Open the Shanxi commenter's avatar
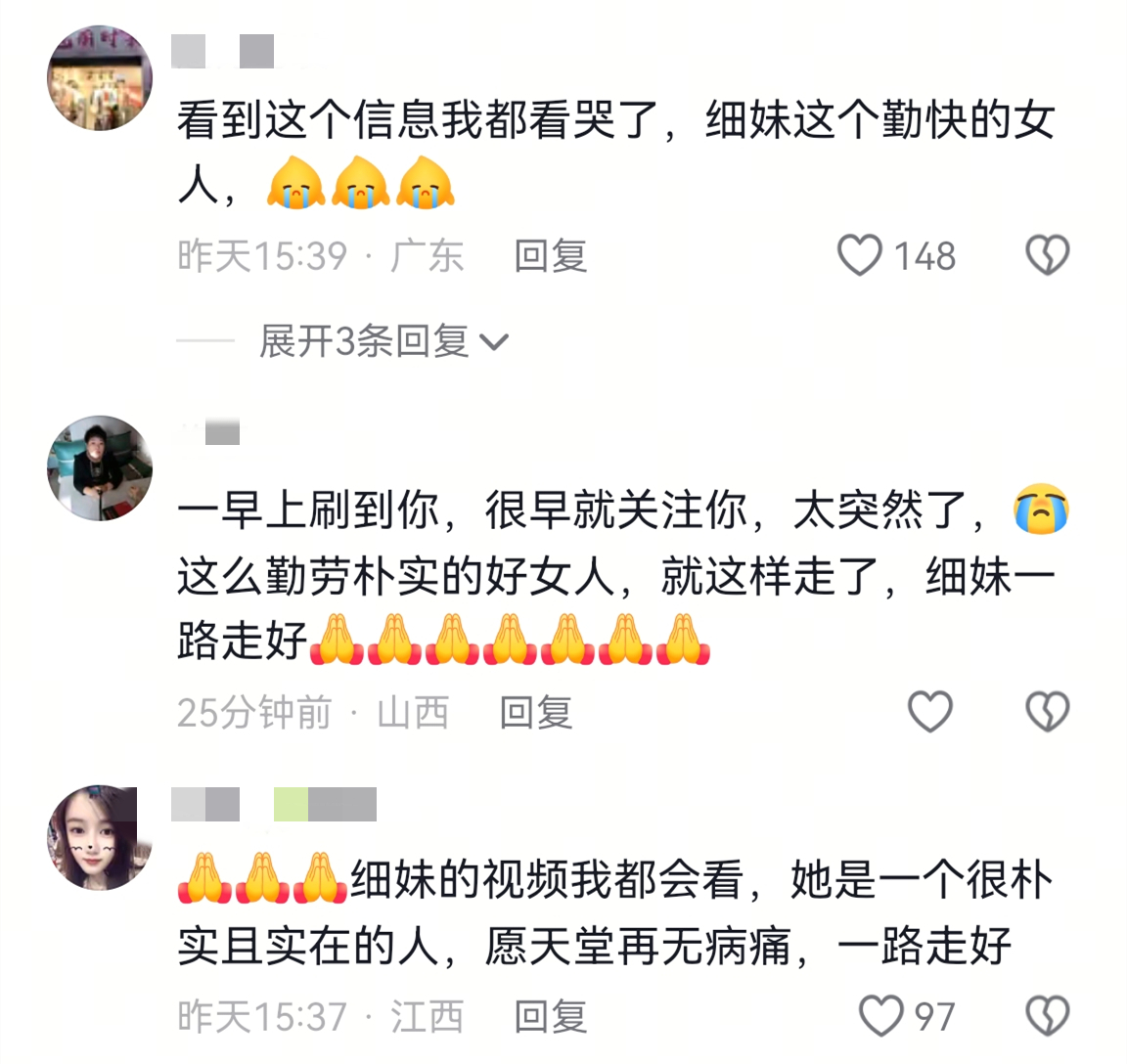Image resolution: width=1127 pixels, height=1064 pixels. 100,467
